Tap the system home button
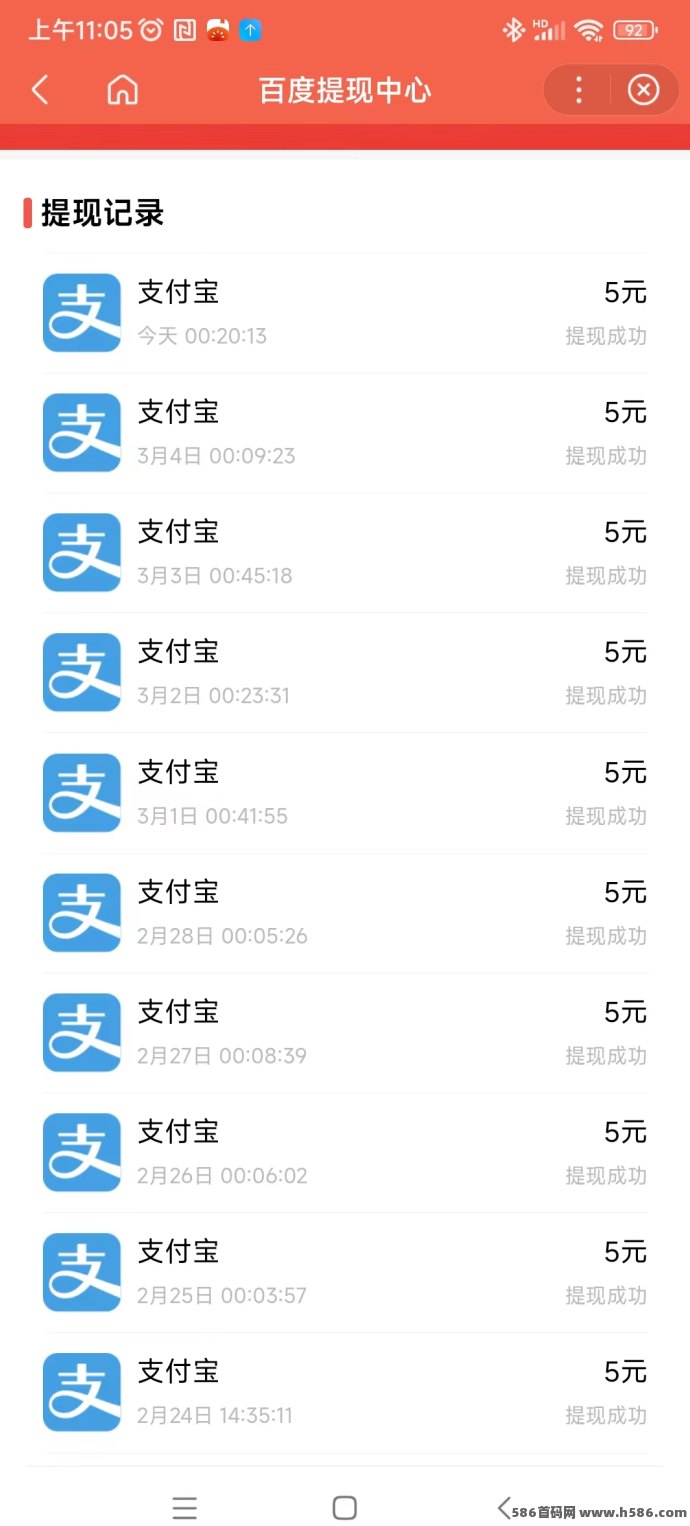 [344, 1508]
